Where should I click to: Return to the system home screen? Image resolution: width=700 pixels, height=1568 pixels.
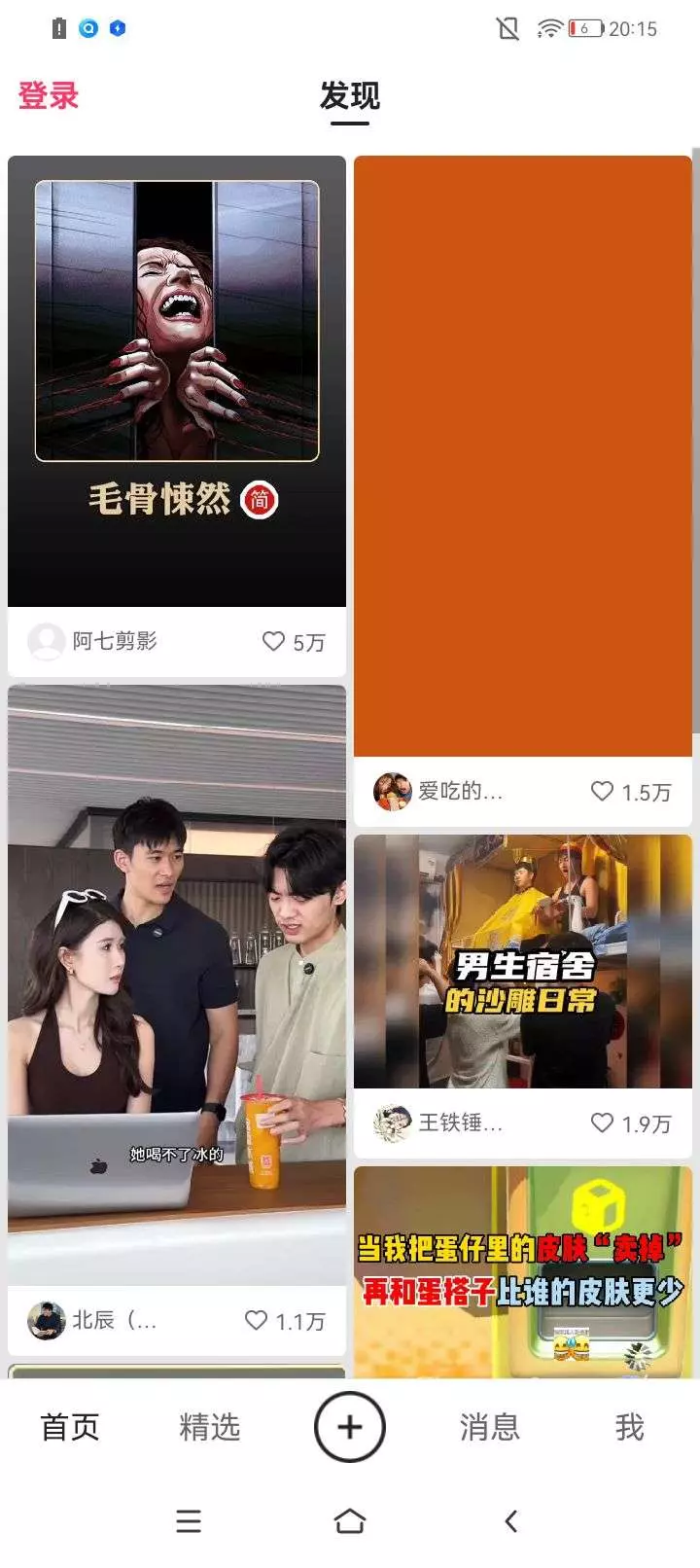point(350,1521)
